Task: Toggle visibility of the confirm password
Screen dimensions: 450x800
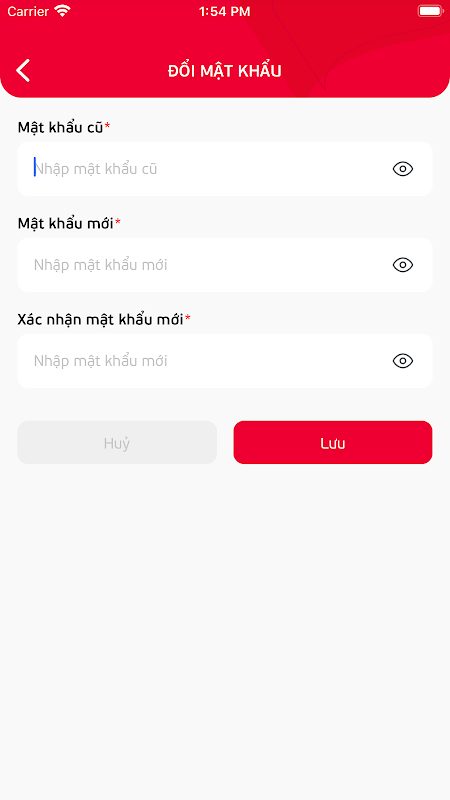Action: point(403,361)
